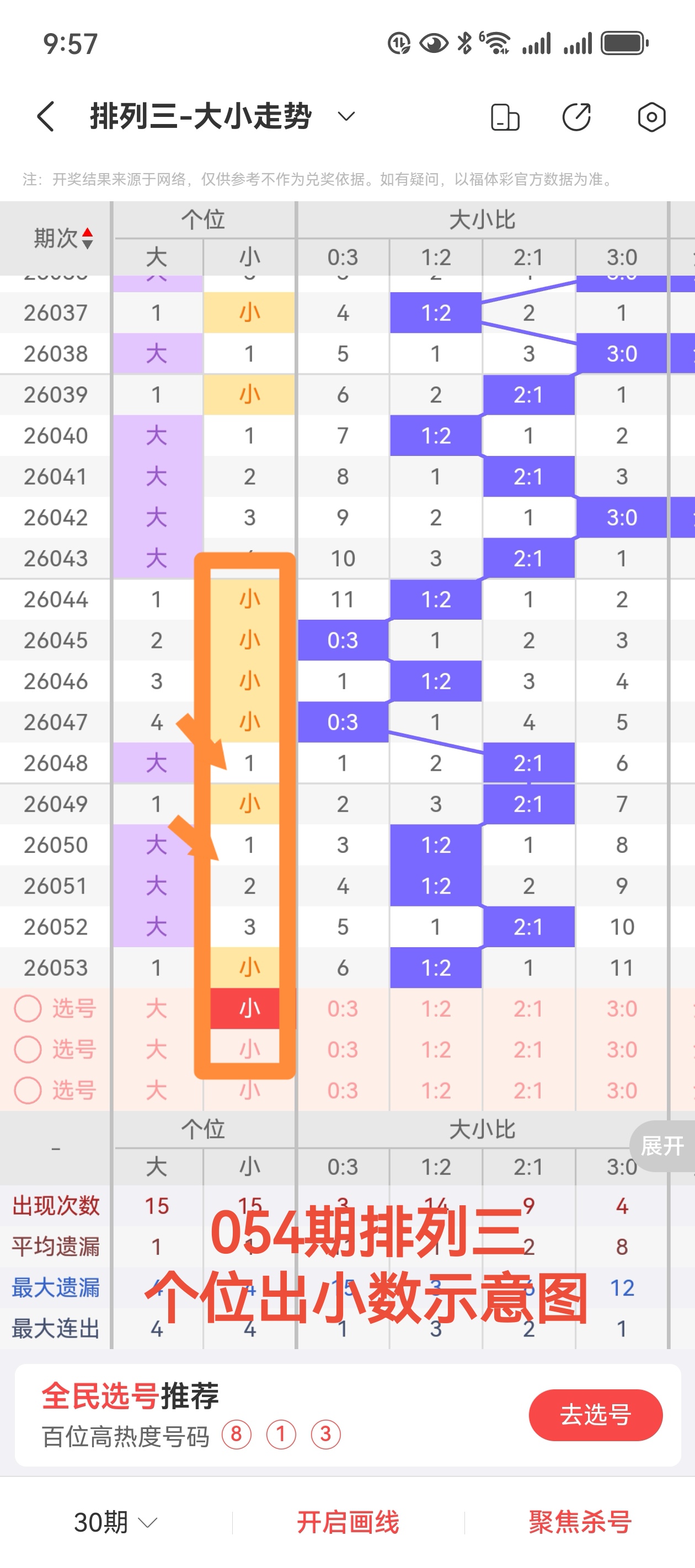Select 大 in first 选号 row
The height and width of the screenshot is (1568, 695).
157,1008
